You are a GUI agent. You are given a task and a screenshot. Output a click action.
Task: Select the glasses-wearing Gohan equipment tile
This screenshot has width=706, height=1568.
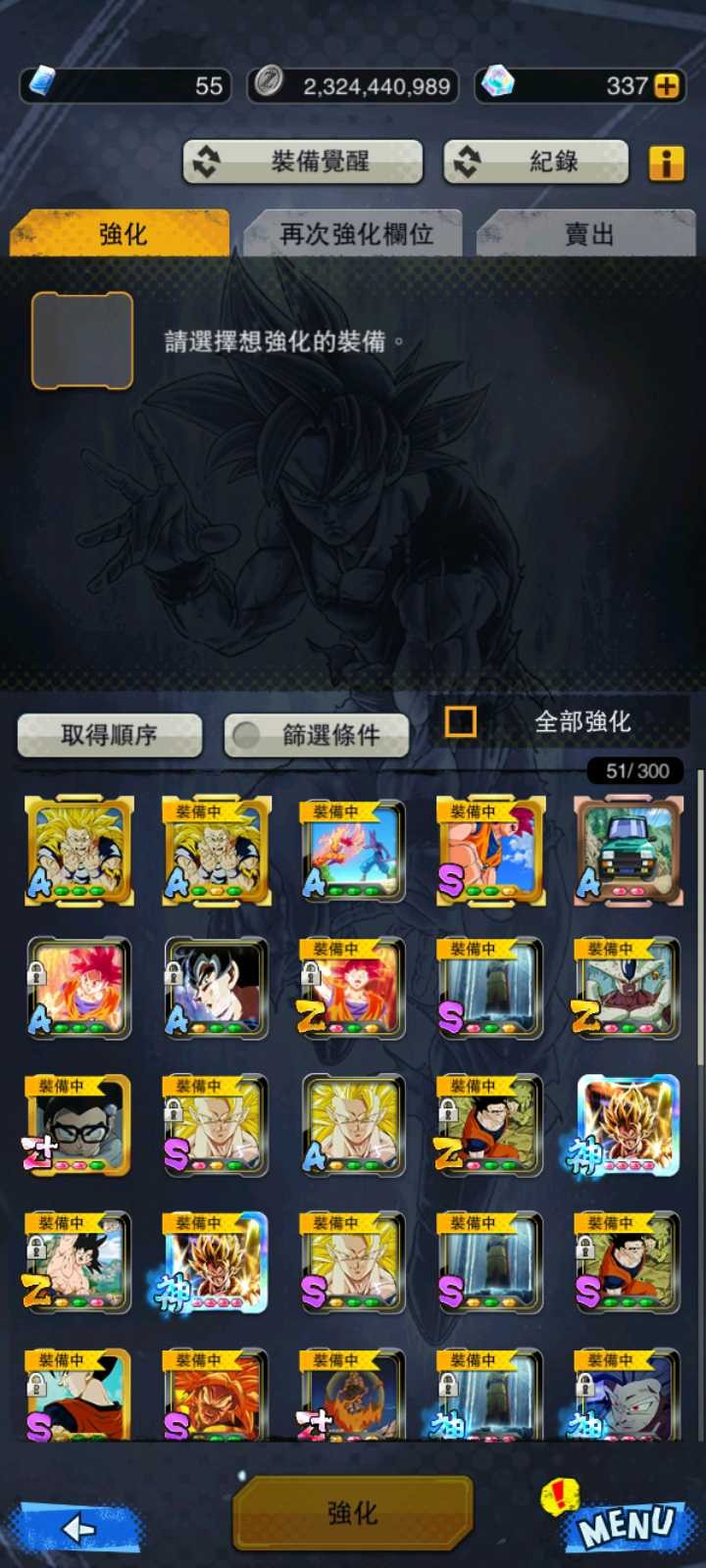(78, 1124)
